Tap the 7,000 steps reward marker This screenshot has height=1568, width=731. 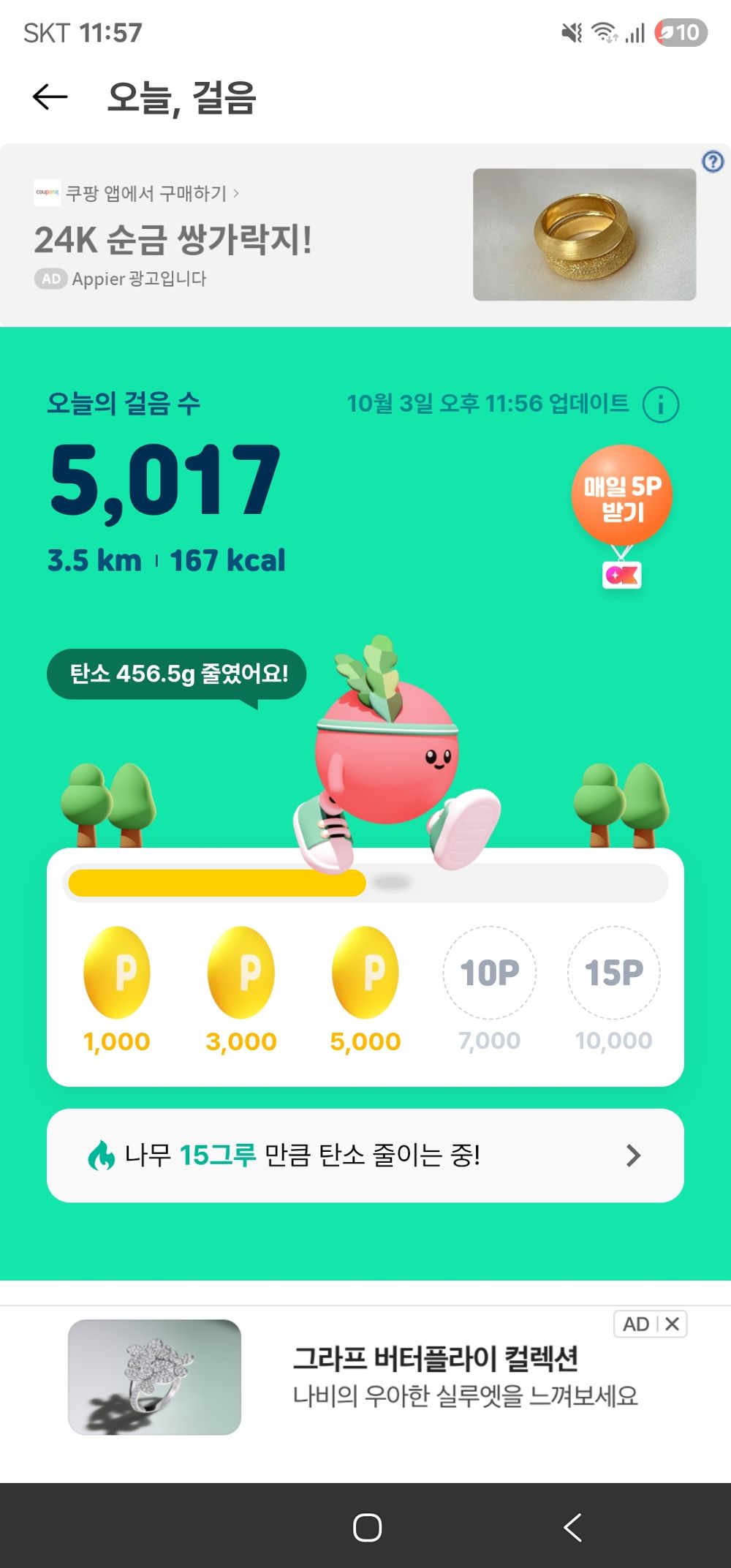[x=490, y=1041]
